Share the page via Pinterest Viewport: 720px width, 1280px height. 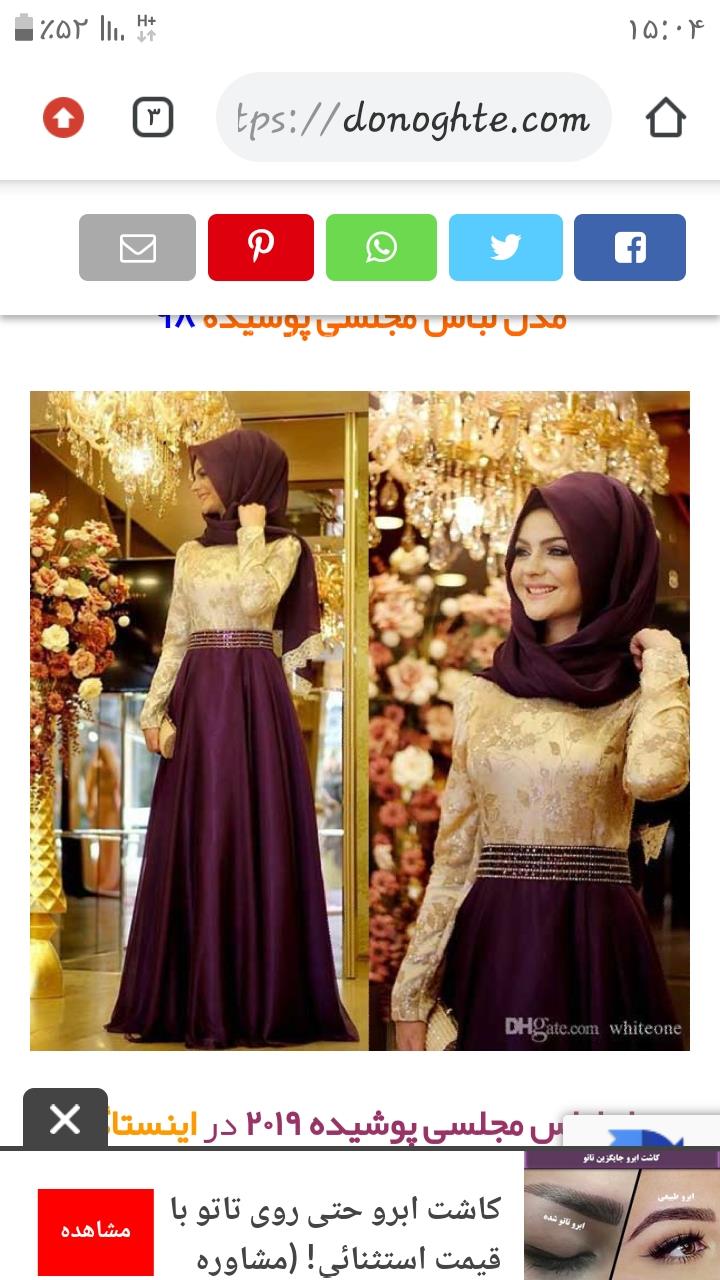click(x=260, y=247)
